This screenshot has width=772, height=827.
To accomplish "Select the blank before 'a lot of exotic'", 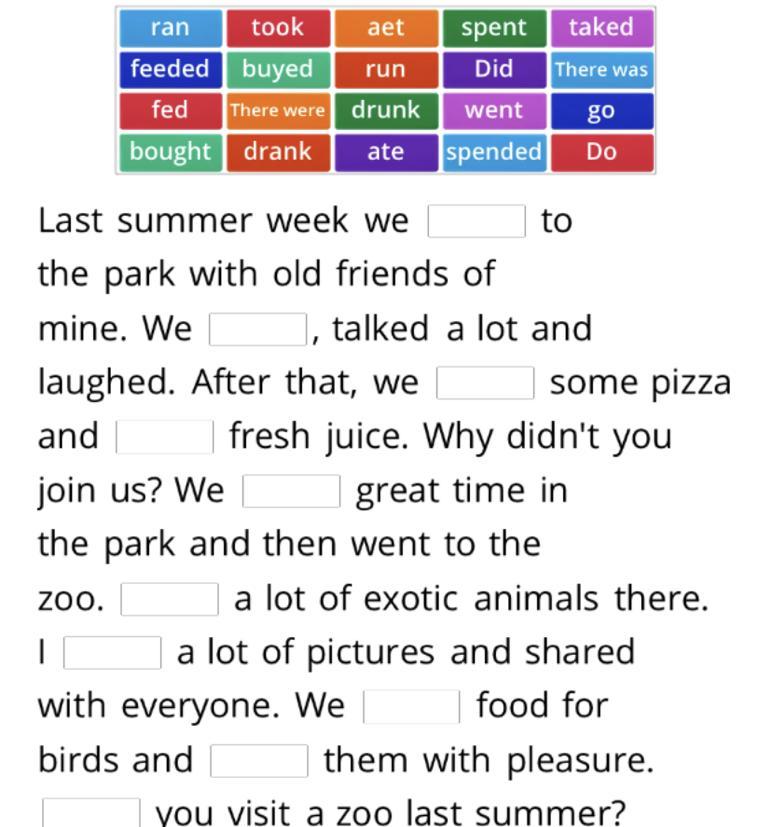I will pos(169,599).
